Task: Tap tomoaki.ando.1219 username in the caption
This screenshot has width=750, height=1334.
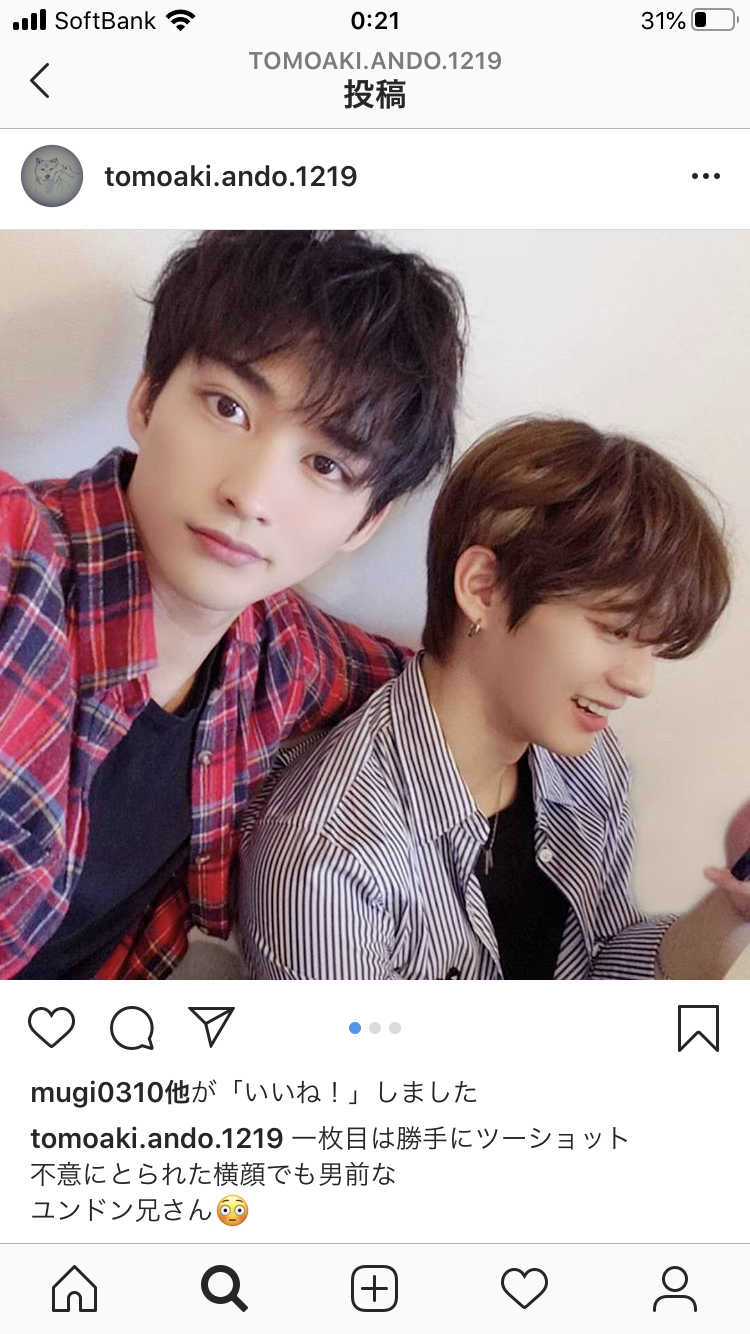Action: pyautogui.click(x=157, y=1138)
